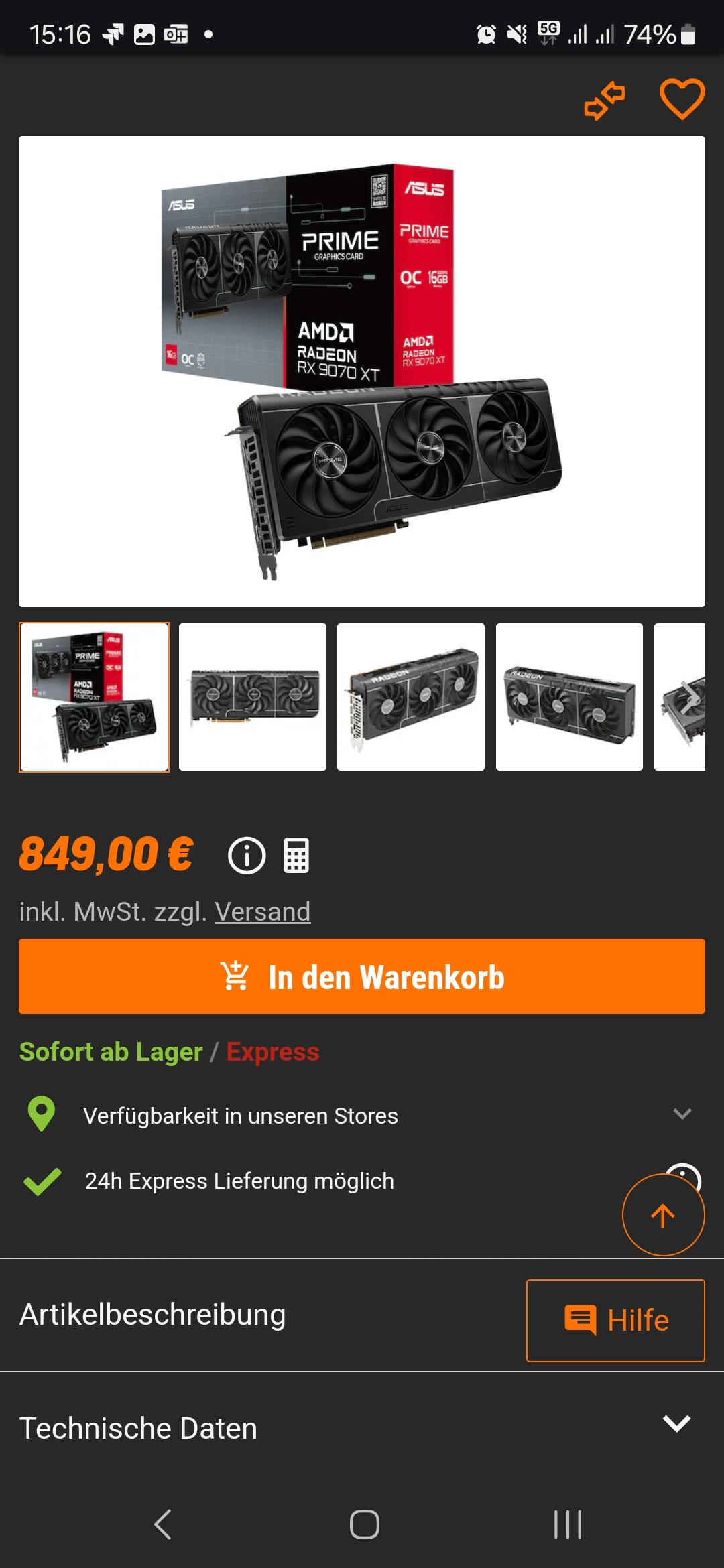724x1568 pixels.
Task: Open the Versand shipping link
Action: [262, 912]
